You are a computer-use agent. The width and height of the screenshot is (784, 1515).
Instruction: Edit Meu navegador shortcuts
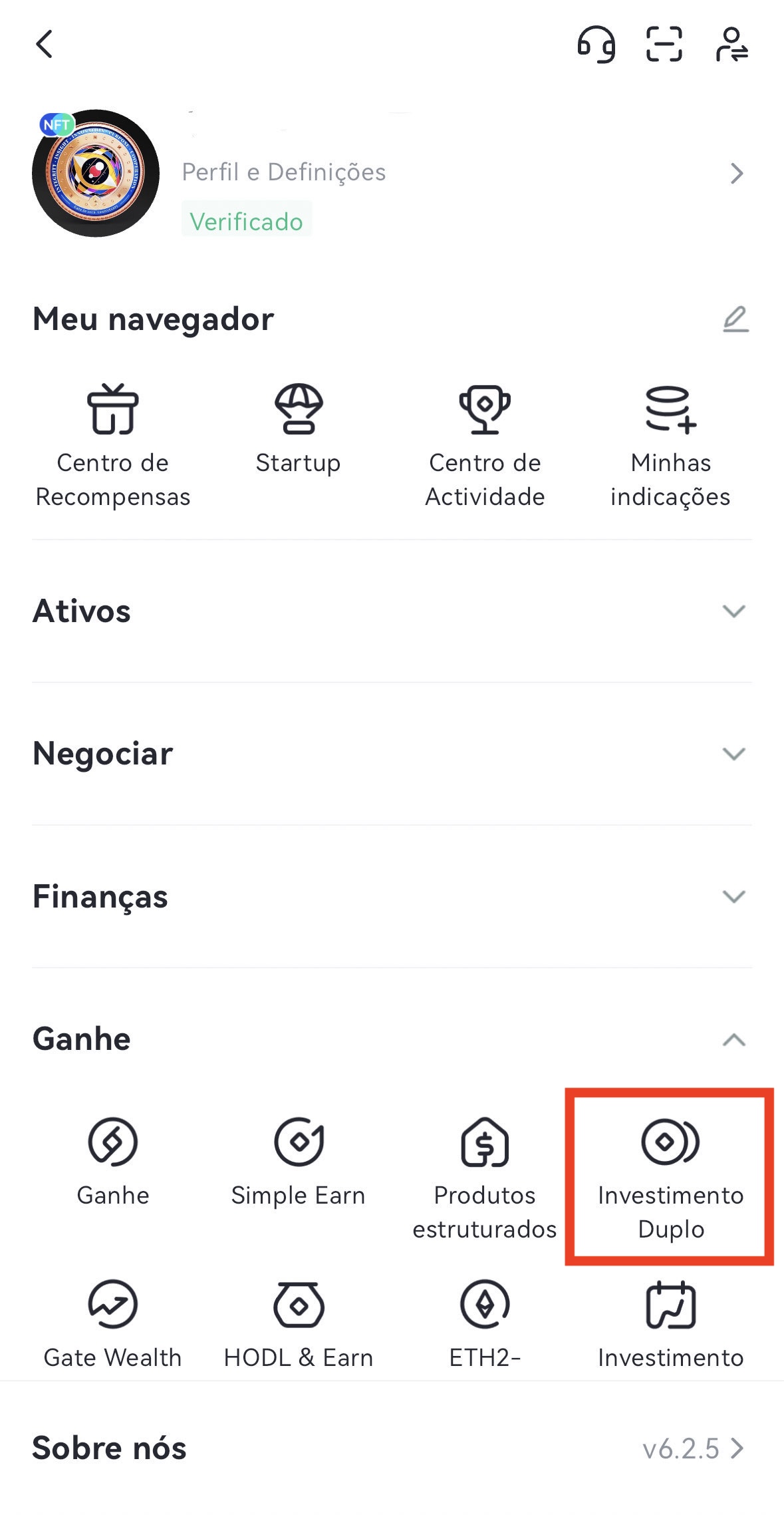click(735, 319)
